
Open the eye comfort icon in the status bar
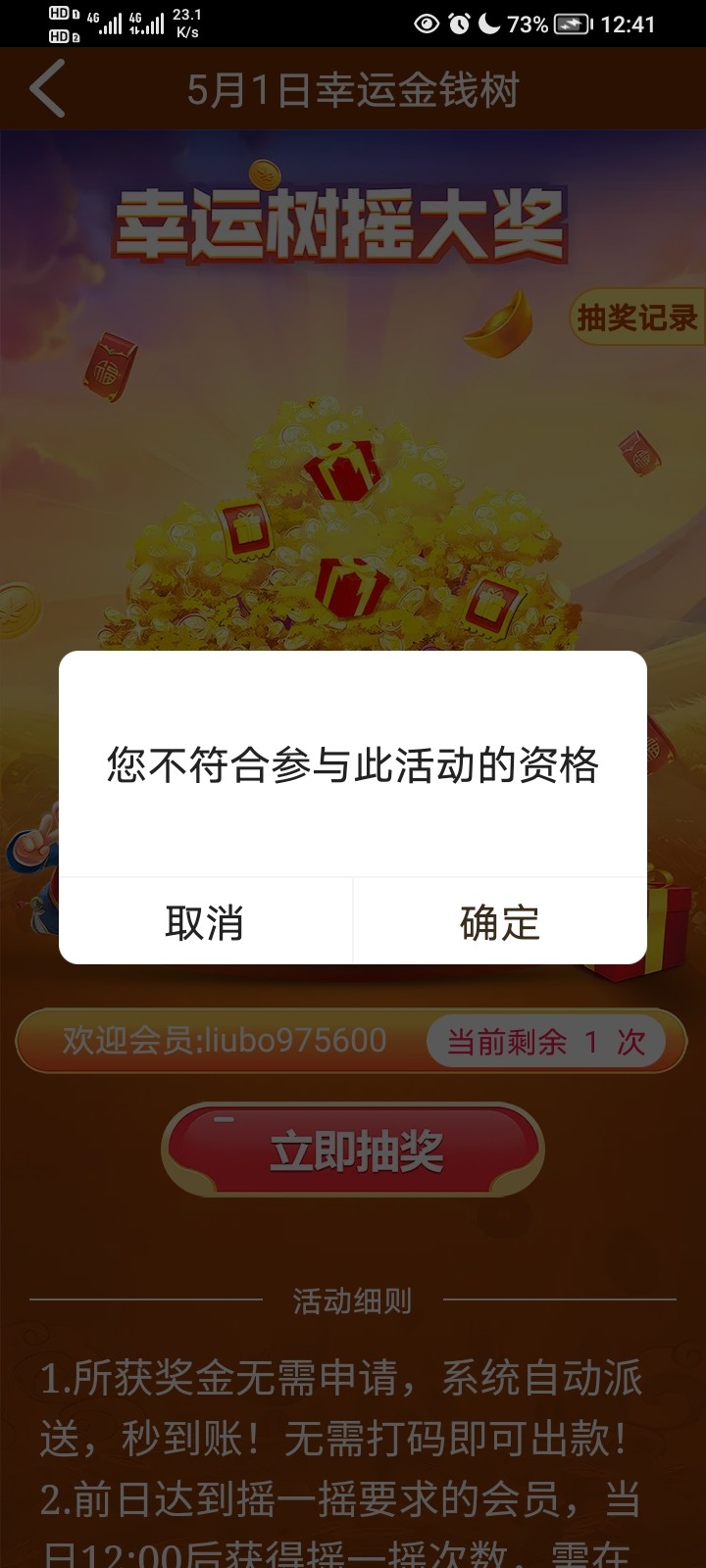[x=426, y=23]
